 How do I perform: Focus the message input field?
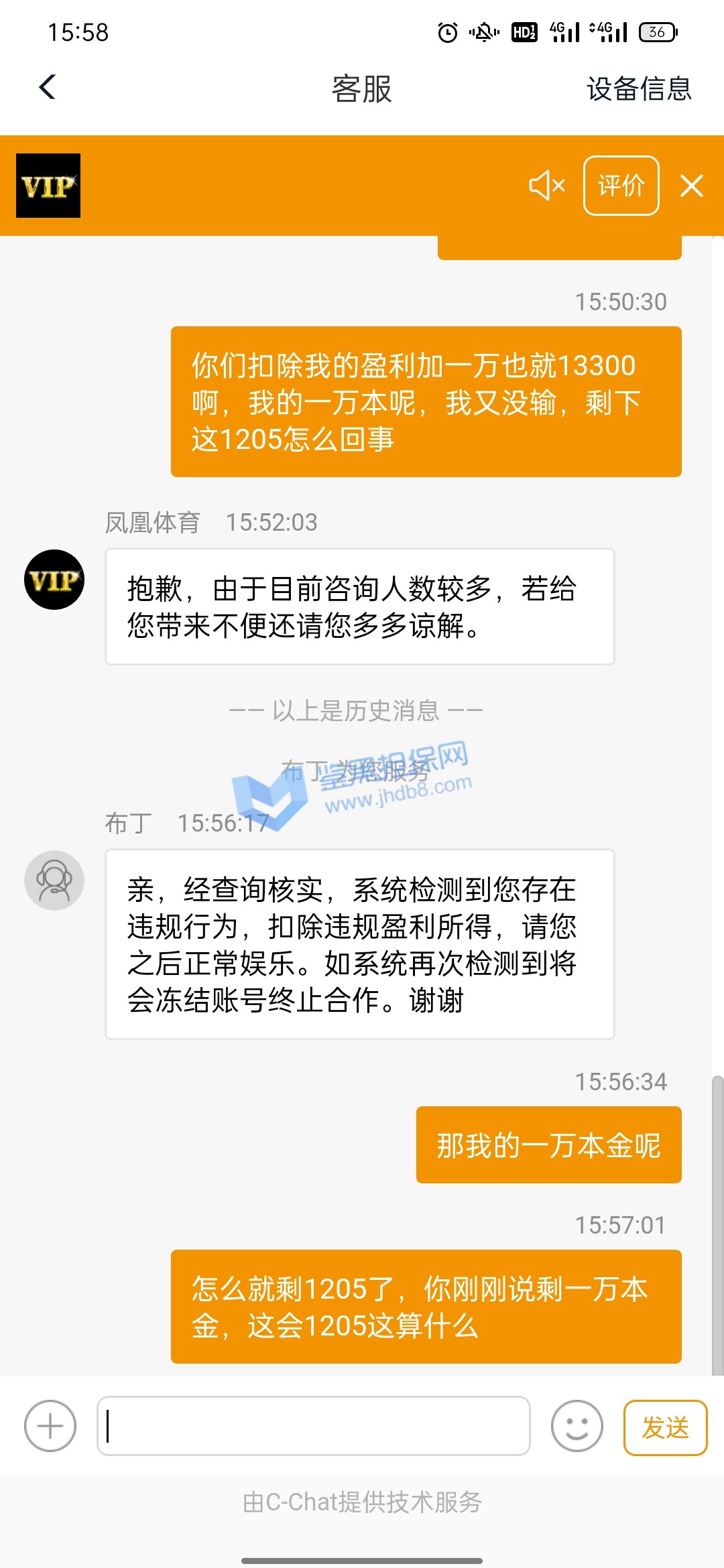[314, 1426]
